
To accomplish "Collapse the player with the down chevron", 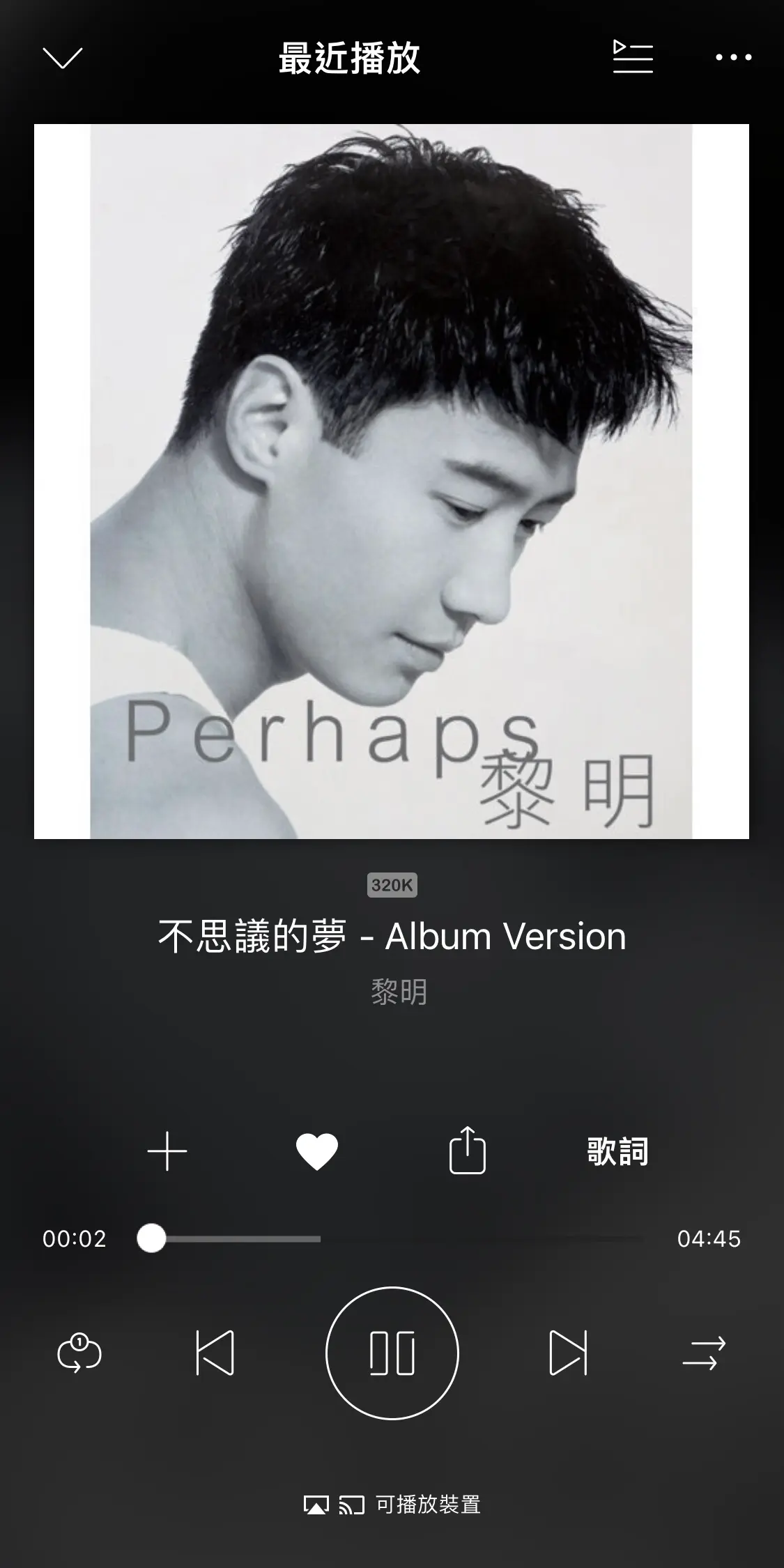I will coord(63,58).
